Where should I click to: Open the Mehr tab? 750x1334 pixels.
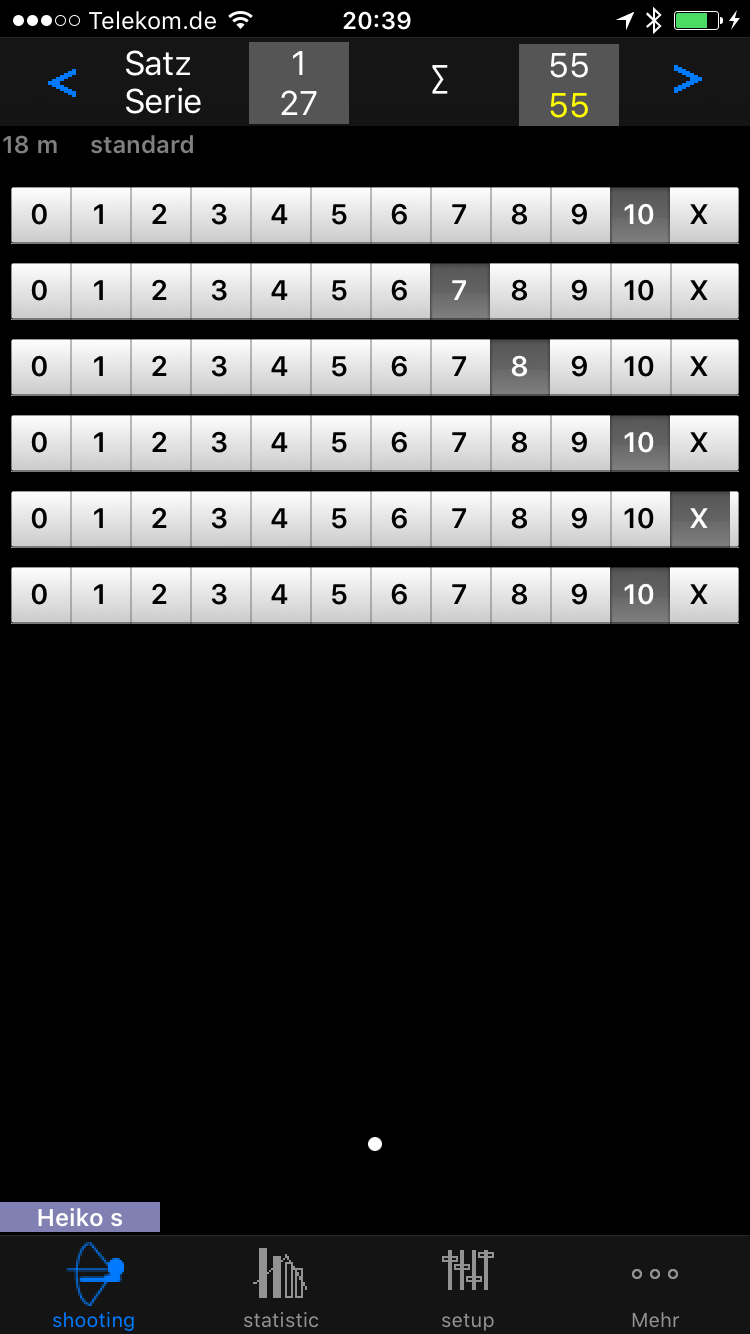click(x=655, y=1287)
